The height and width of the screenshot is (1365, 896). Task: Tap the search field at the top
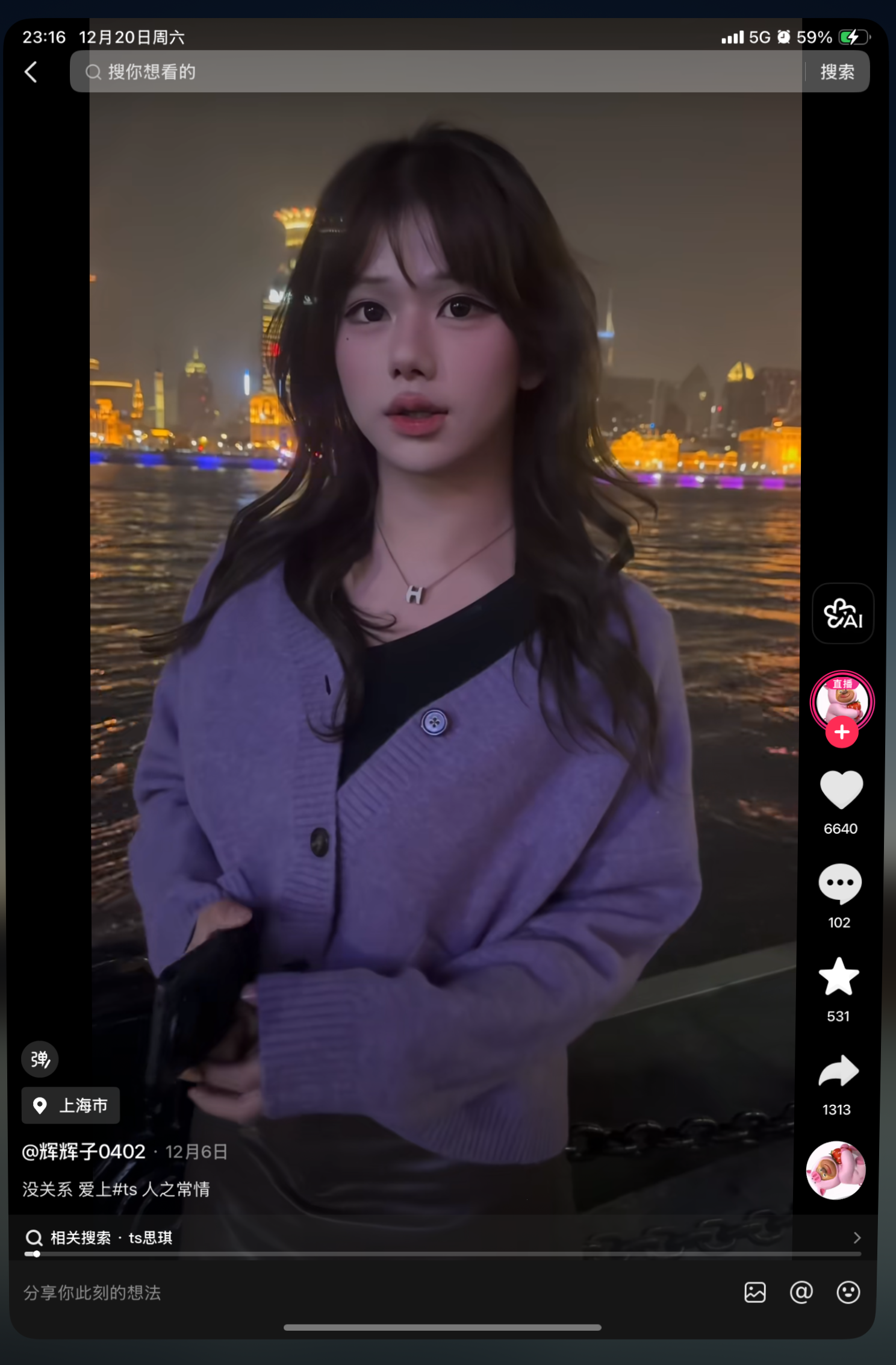tap(434, 72)
